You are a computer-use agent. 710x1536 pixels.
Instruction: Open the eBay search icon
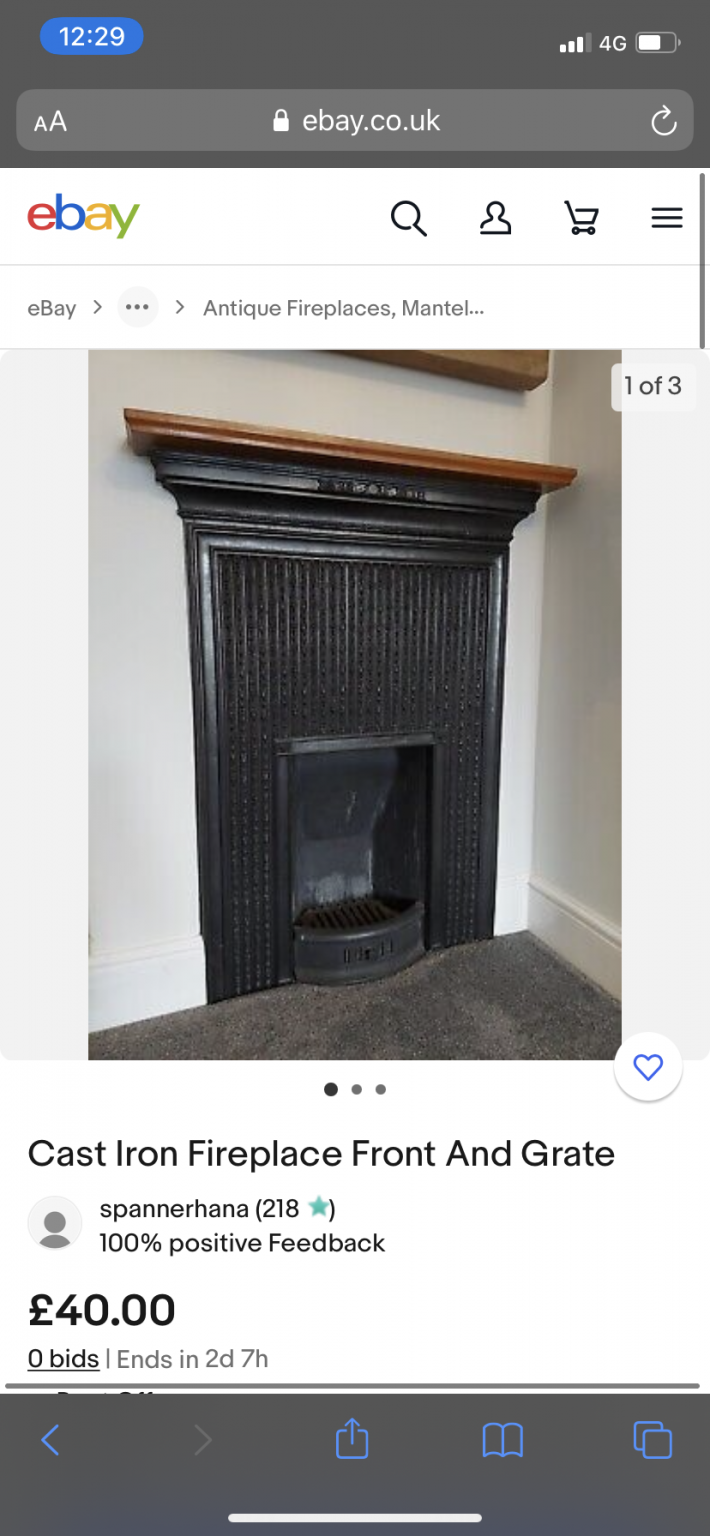tap(408, 217)
